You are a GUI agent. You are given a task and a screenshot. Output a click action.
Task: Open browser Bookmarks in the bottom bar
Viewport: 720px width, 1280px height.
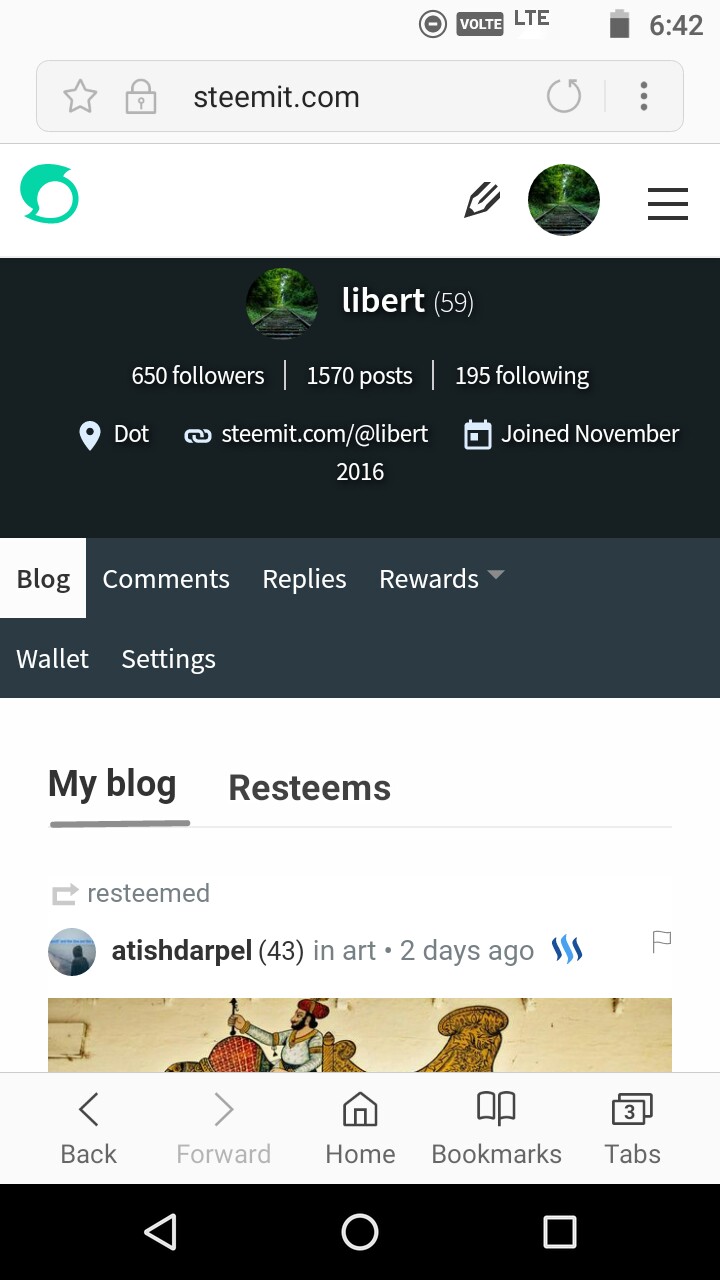pyautogui.click(x=496, y=1128)
